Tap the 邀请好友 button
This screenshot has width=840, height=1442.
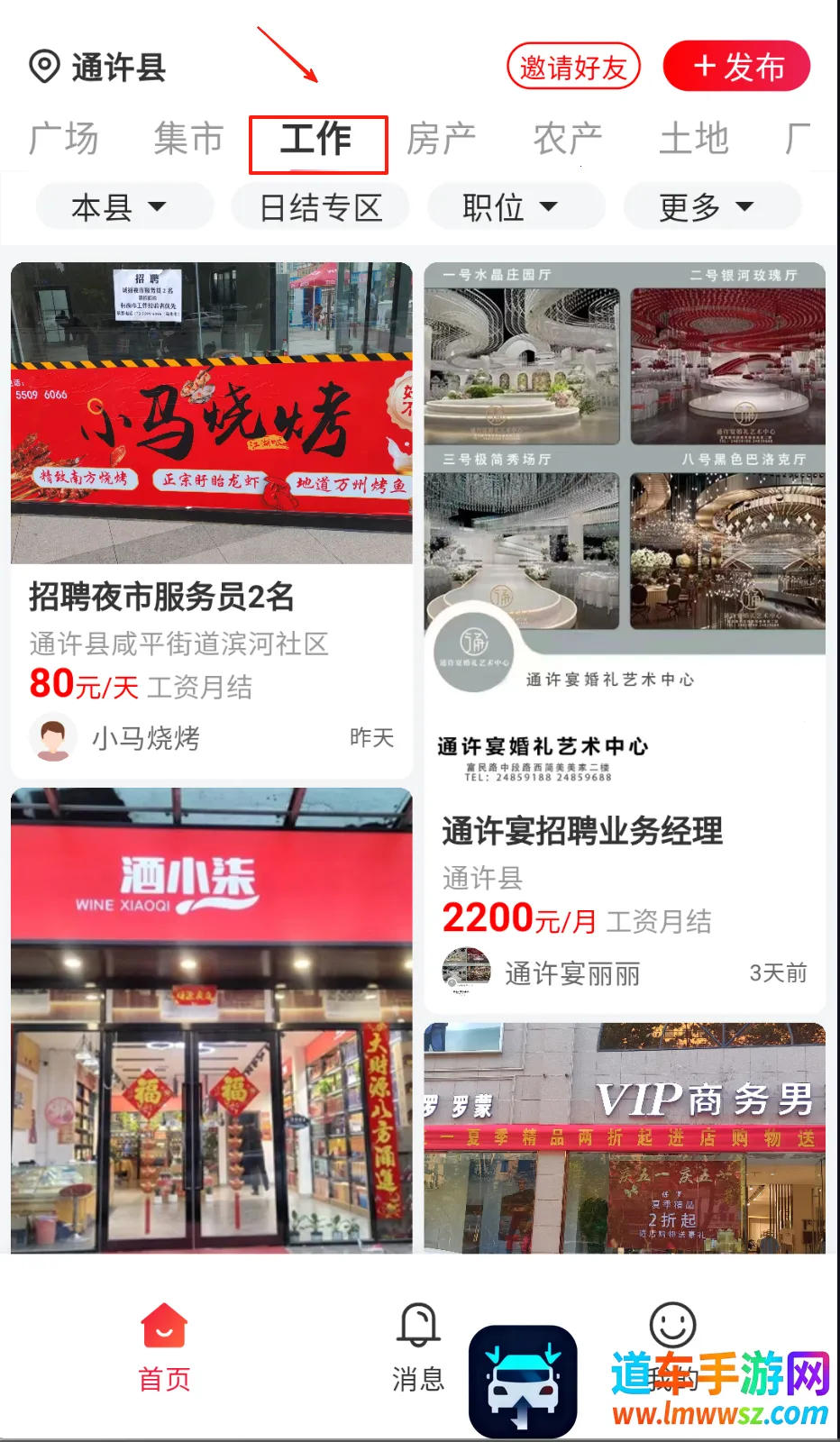(x=573, y=68)
